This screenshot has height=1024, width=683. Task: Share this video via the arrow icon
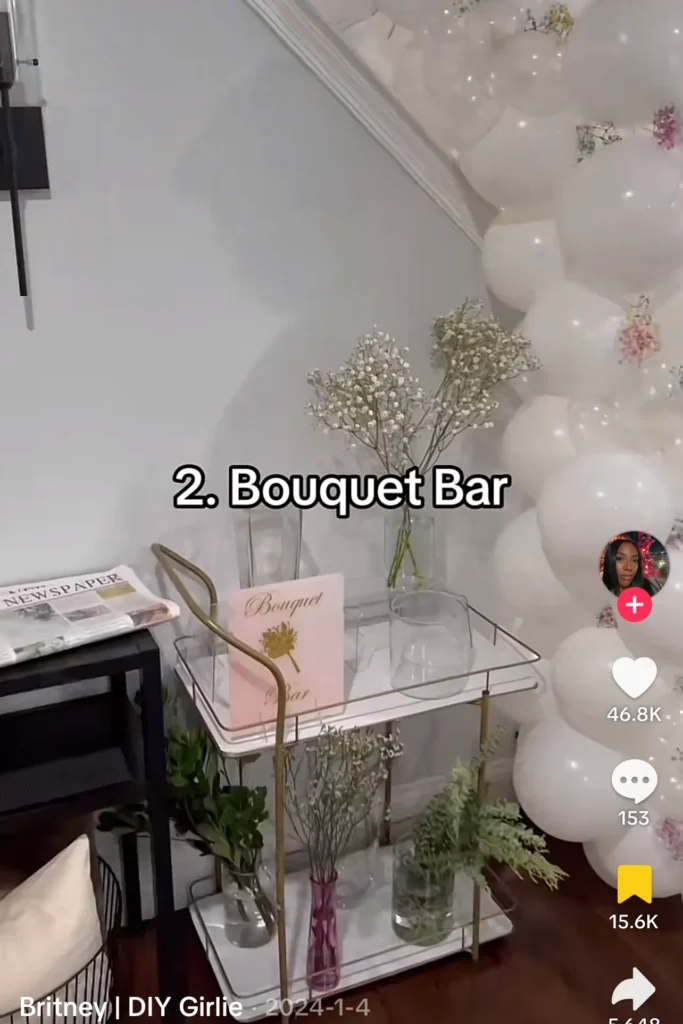pyautogui.click(x=634, y=988)
